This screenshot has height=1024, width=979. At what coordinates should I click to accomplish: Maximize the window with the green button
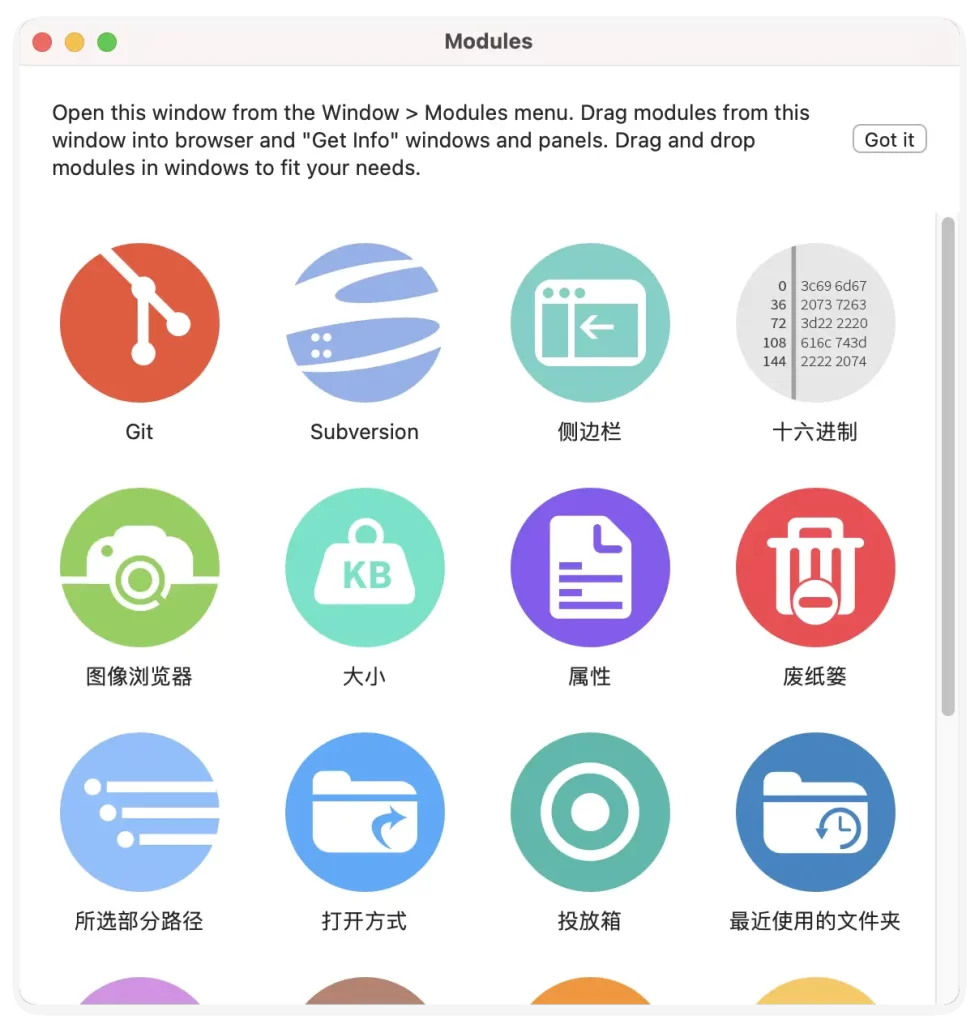pos(106,42)
